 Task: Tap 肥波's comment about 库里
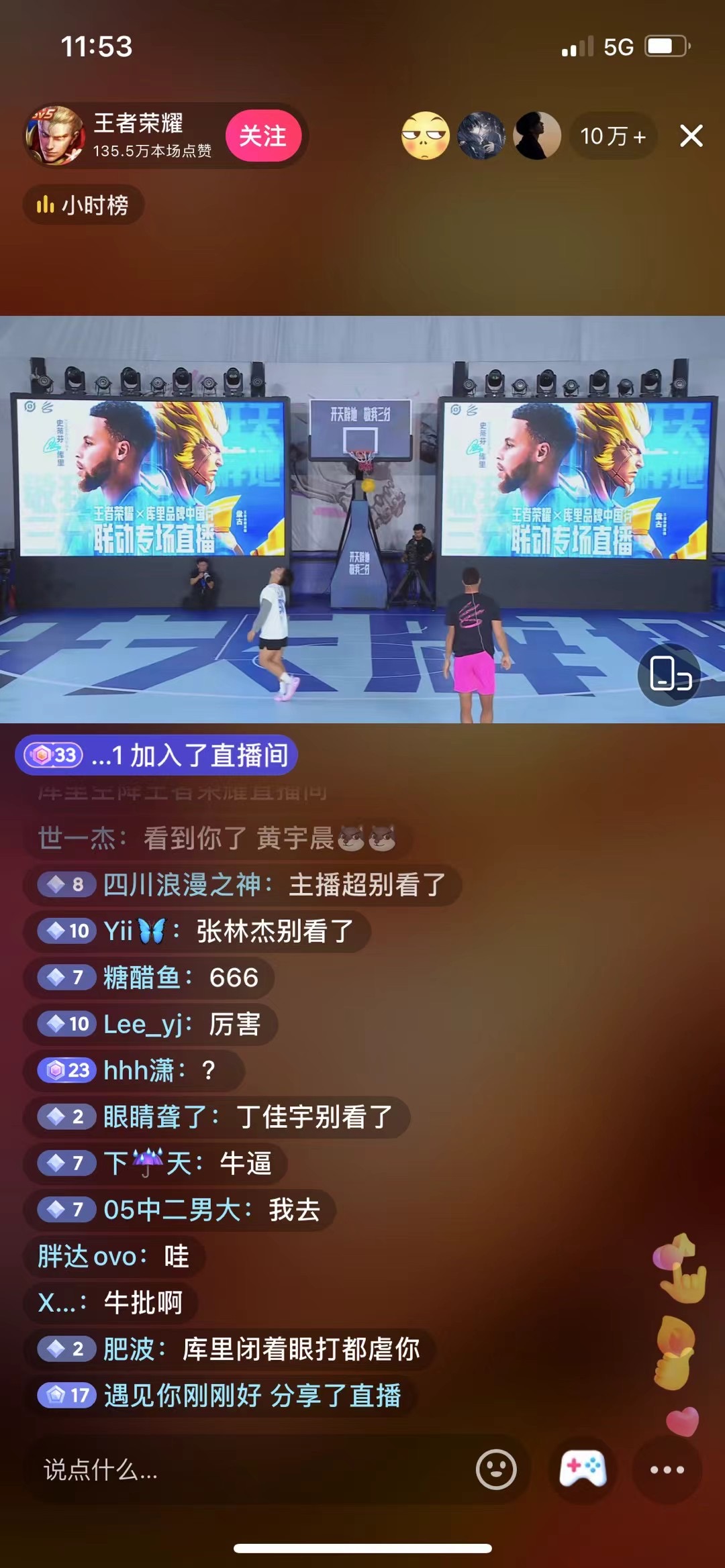pos(230,1349)
